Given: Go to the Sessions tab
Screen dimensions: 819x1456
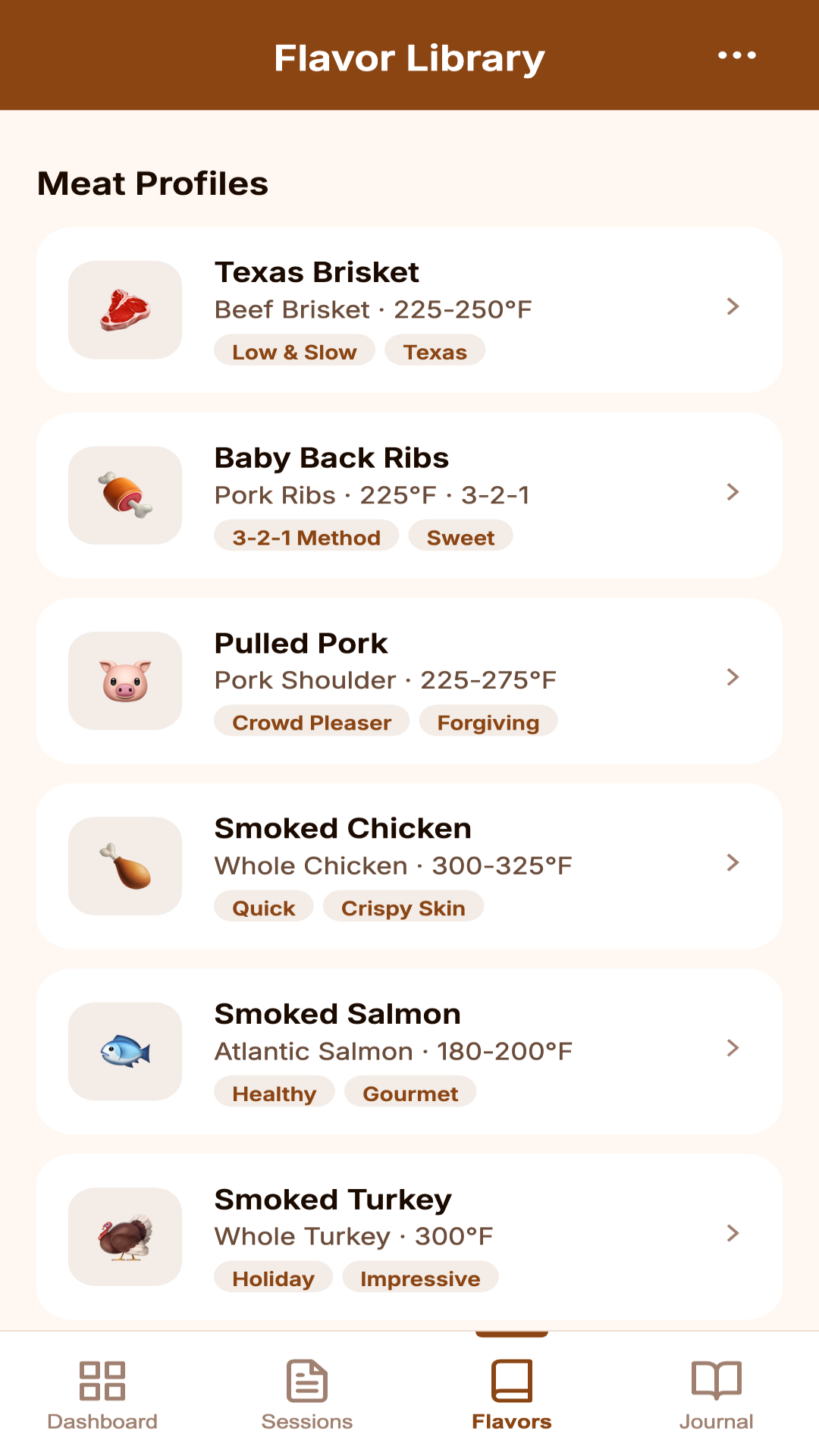Looking at the screenshot, I should tap(307, 1394).
